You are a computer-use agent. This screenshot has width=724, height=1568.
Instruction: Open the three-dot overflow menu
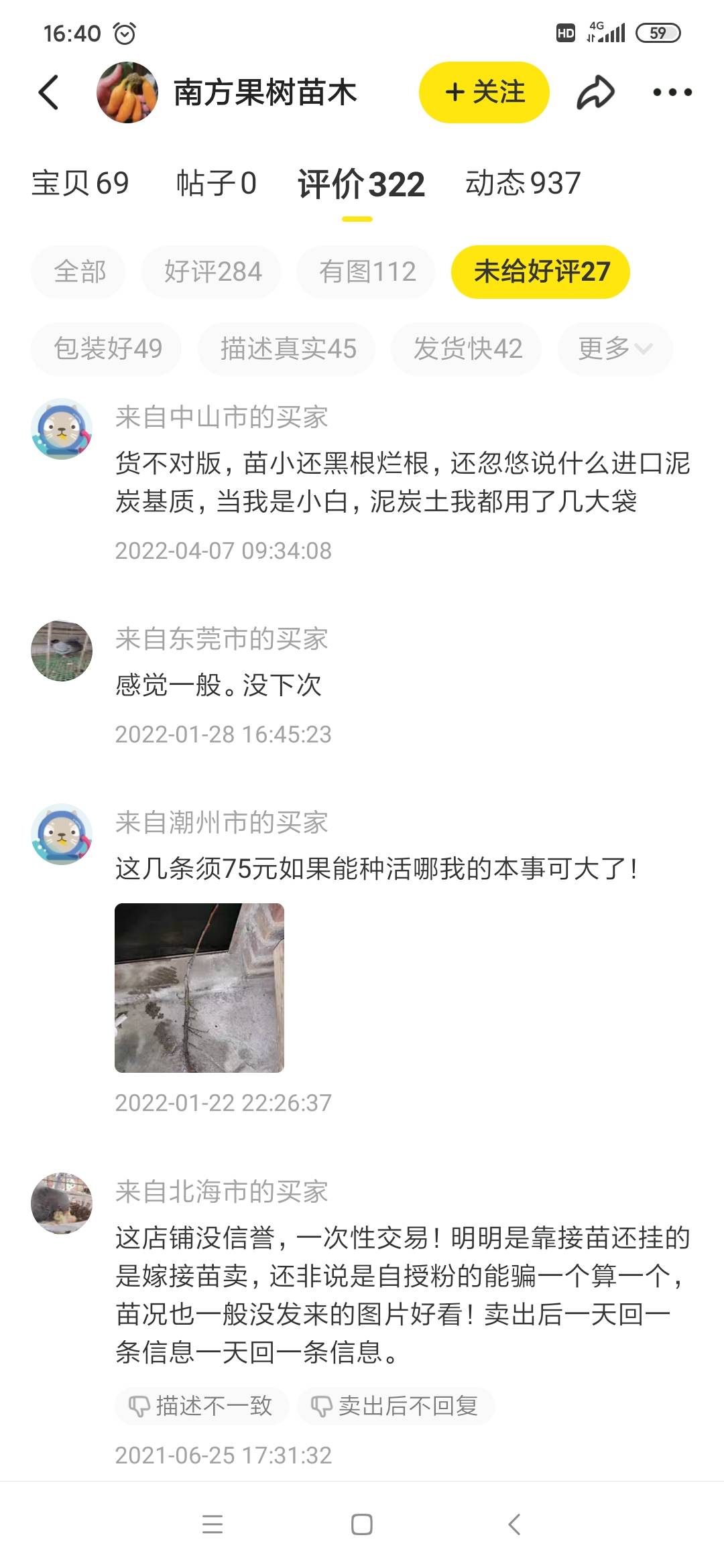coord(672,92)
